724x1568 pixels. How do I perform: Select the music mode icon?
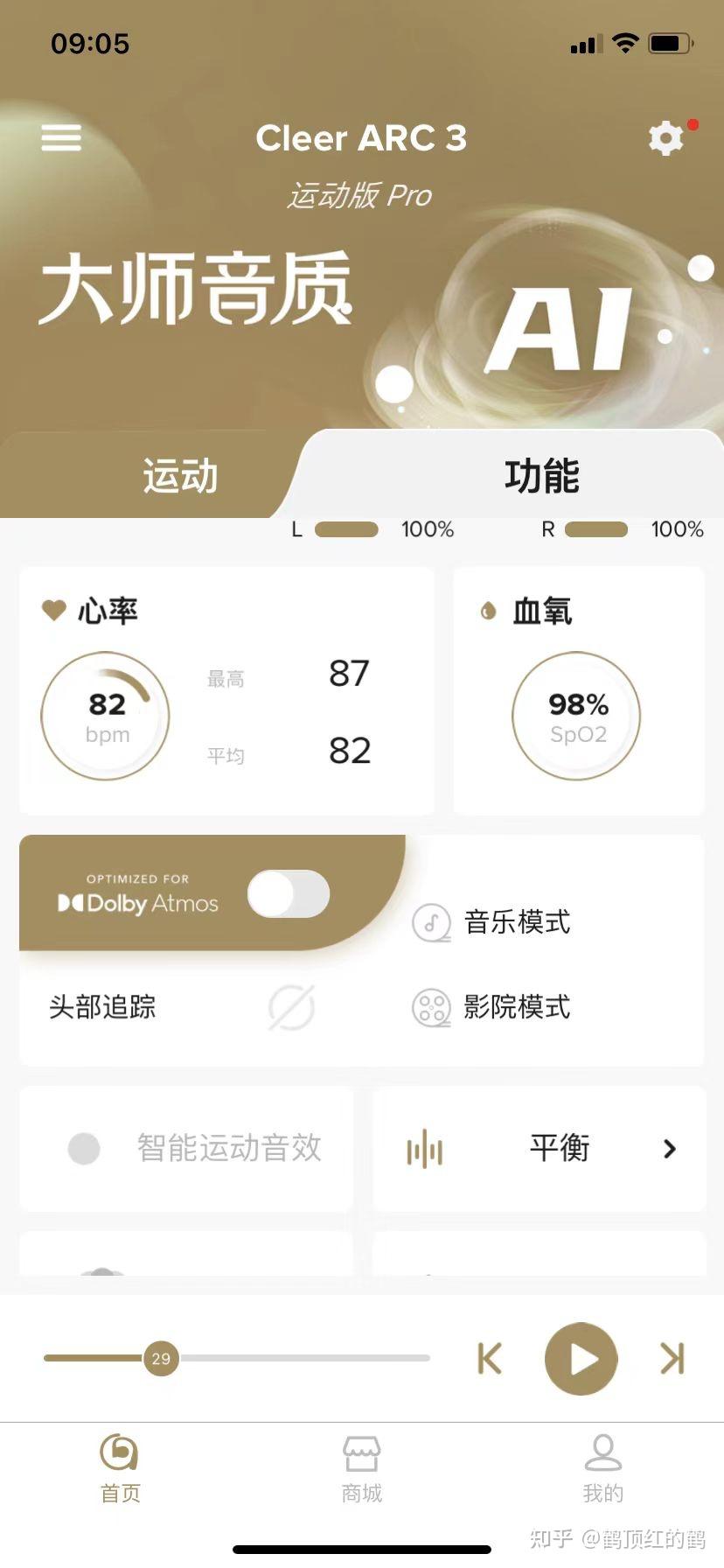coord(429,921)
